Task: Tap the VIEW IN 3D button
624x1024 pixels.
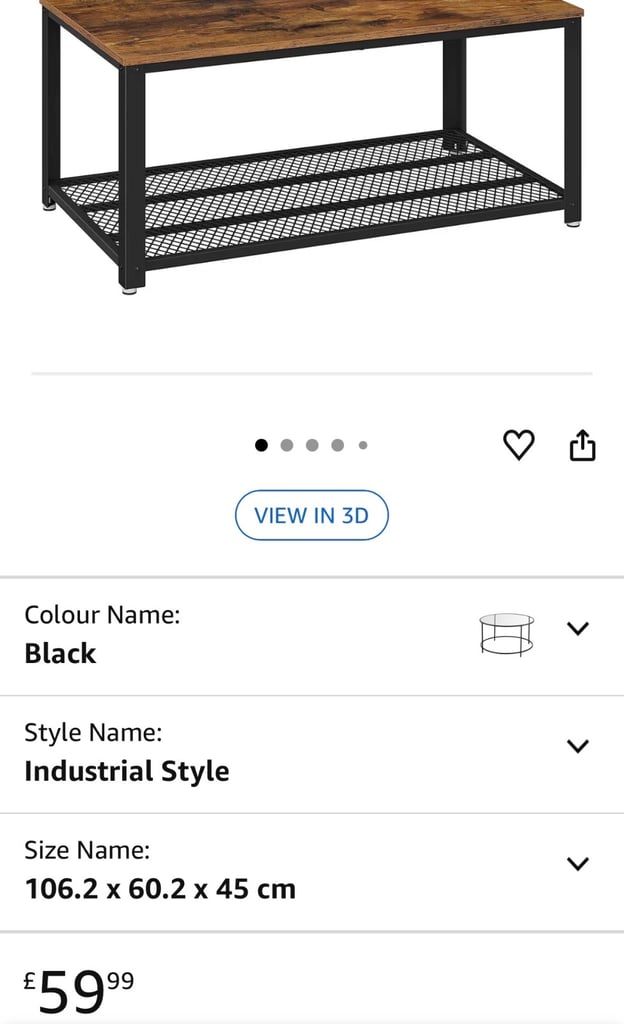Action: click(311, 516)
